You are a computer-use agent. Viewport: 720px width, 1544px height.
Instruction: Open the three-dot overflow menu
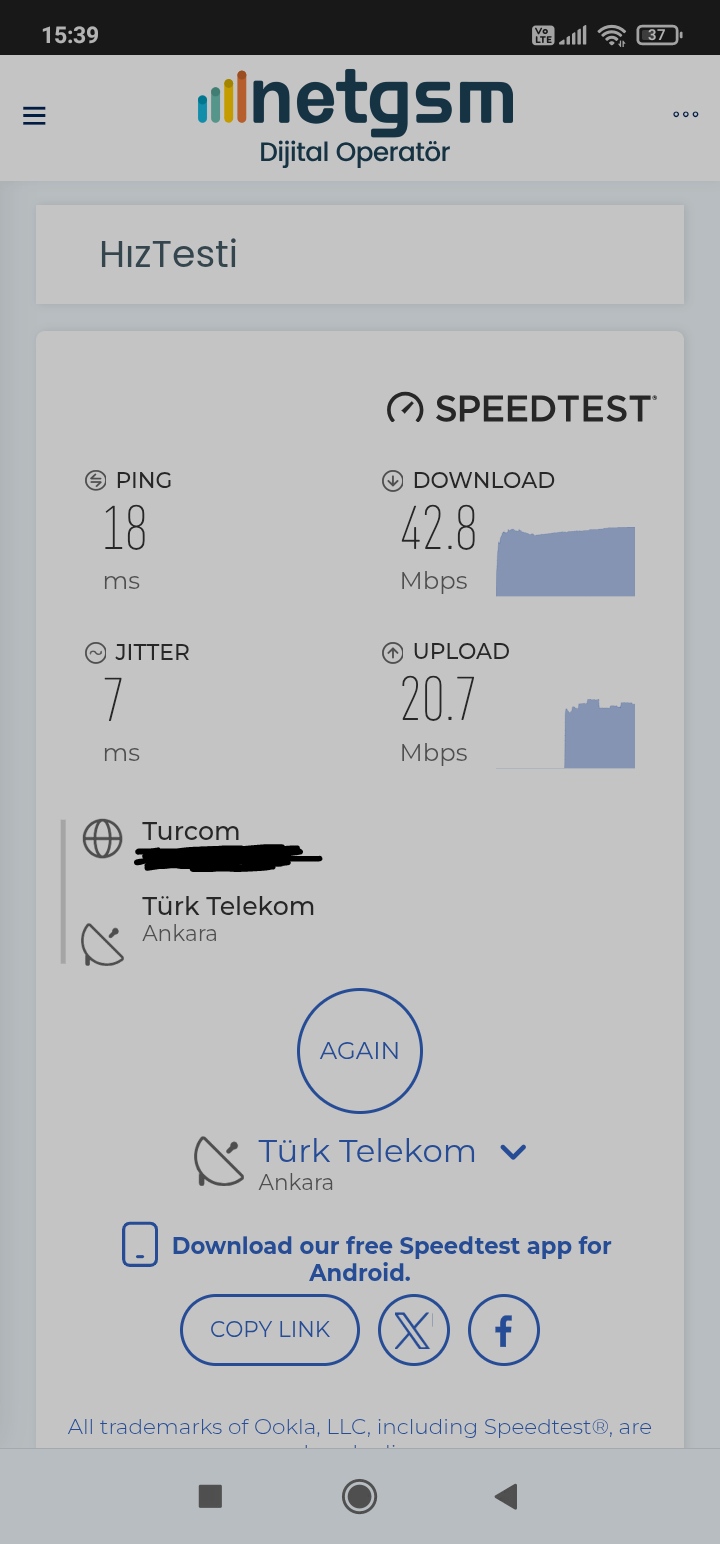pyautogui.click(x=685, y=114)
